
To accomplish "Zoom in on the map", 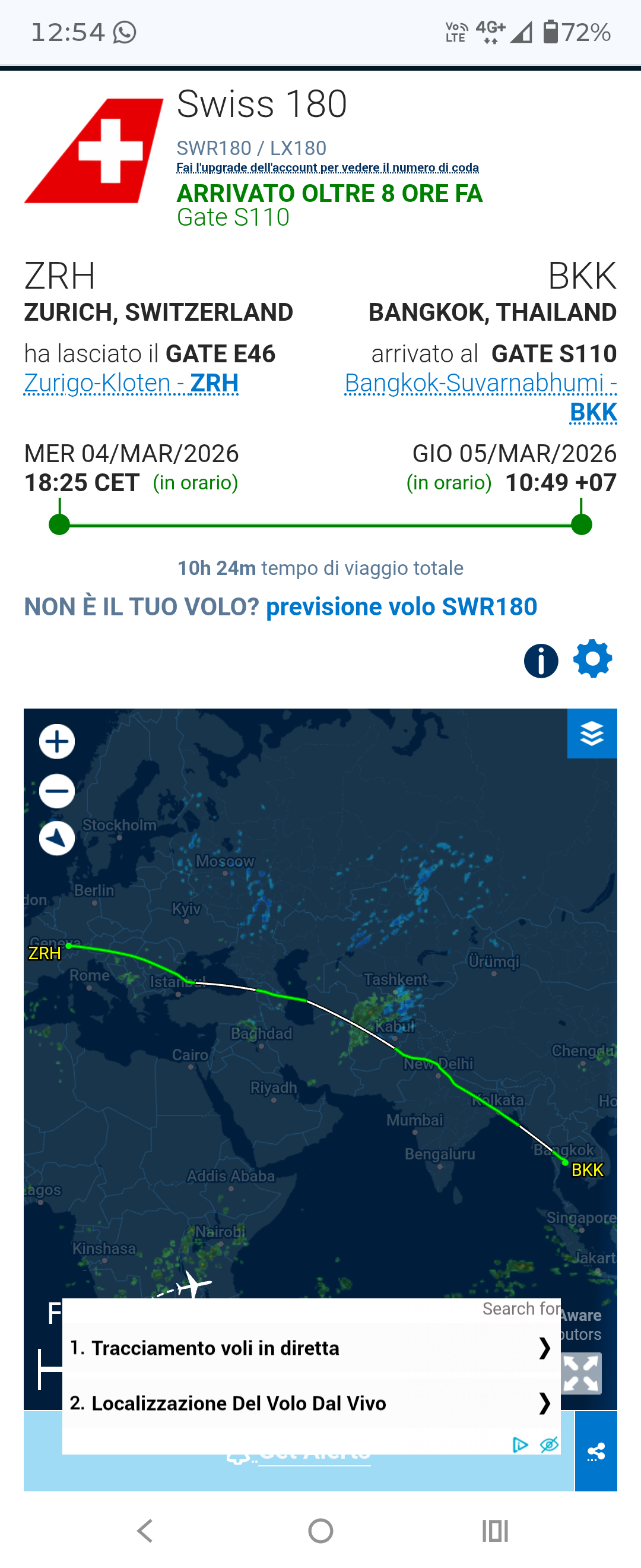I will [57, 742].
